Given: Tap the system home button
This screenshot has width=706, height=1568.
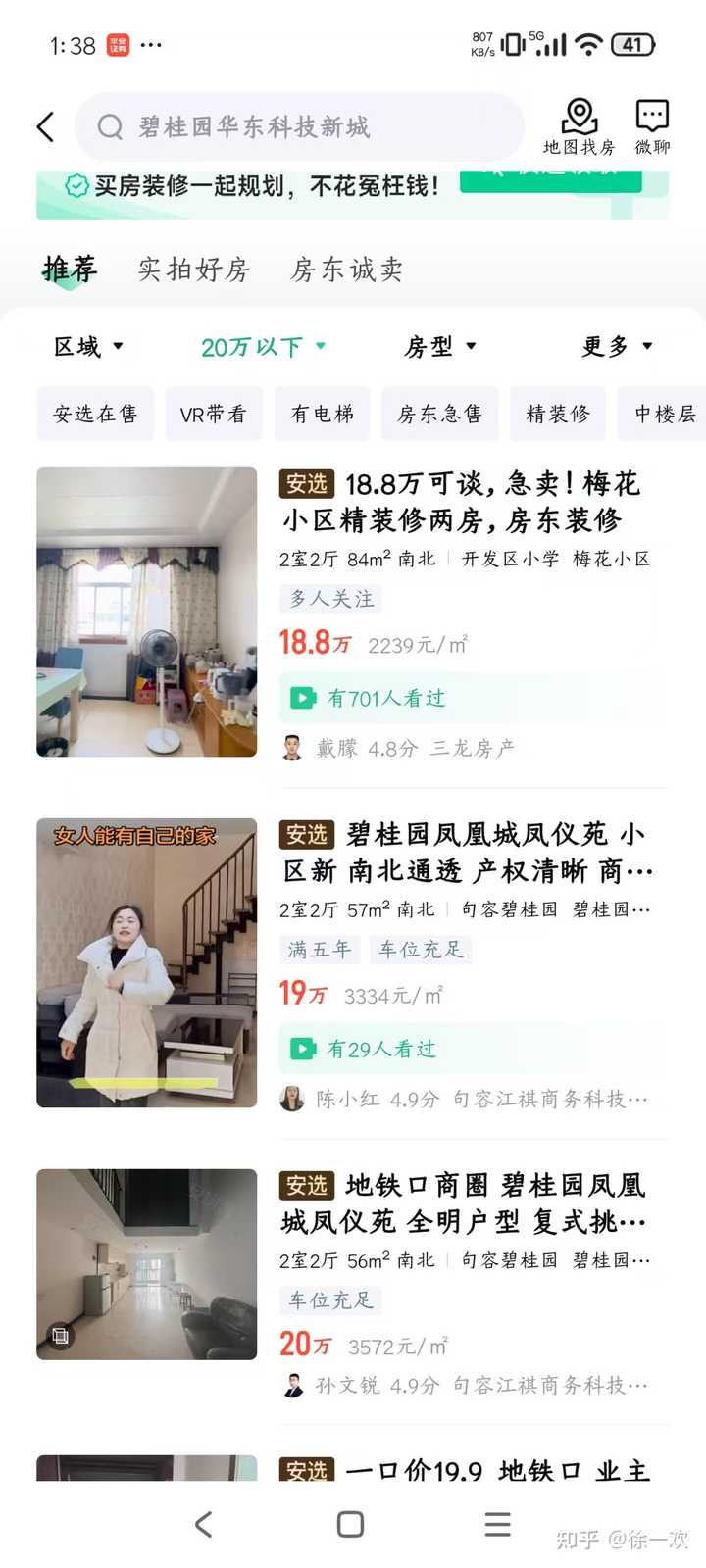Looking at the screenshot, I should point(350,1524).
